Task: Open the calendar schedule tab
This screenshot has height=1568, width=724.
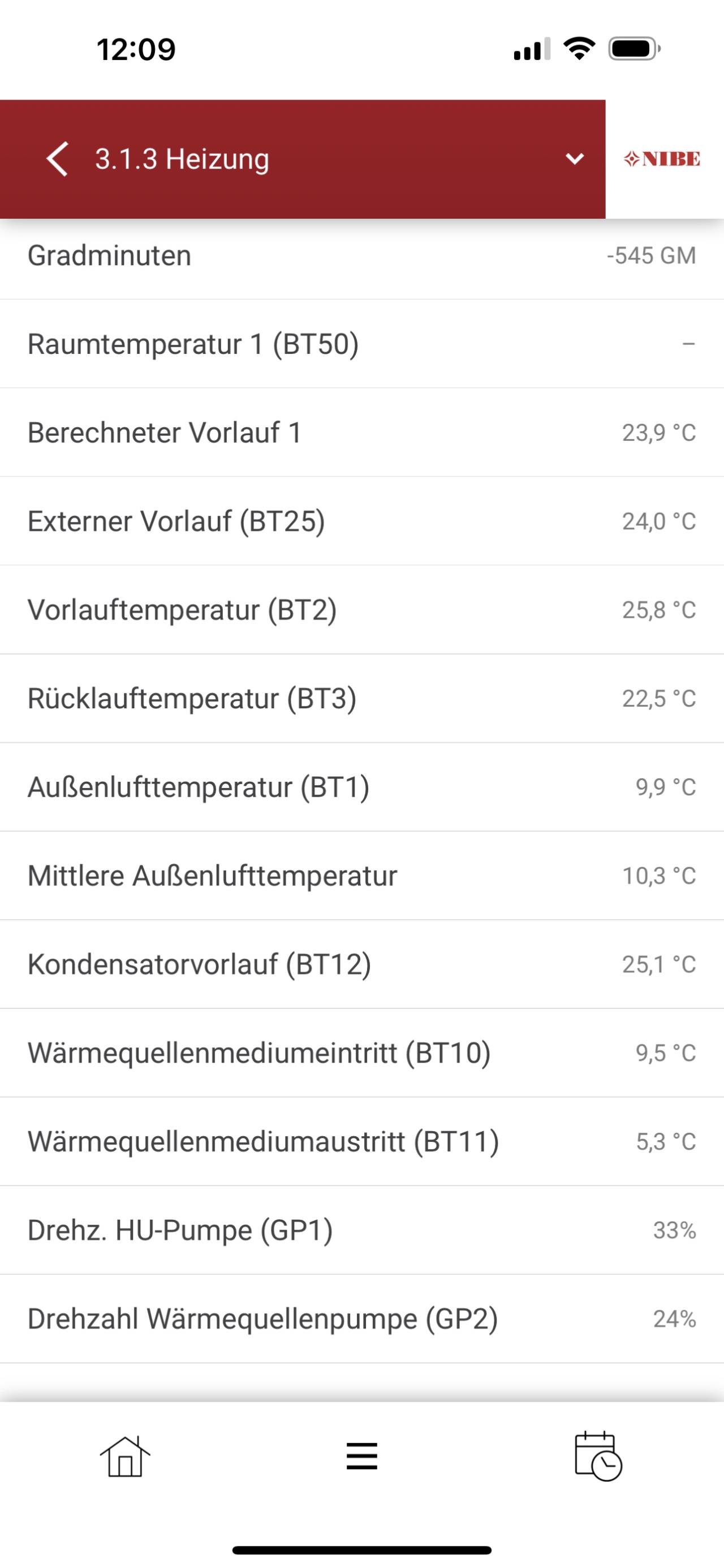Action: pyautogui.click(x=598, y=1456)
